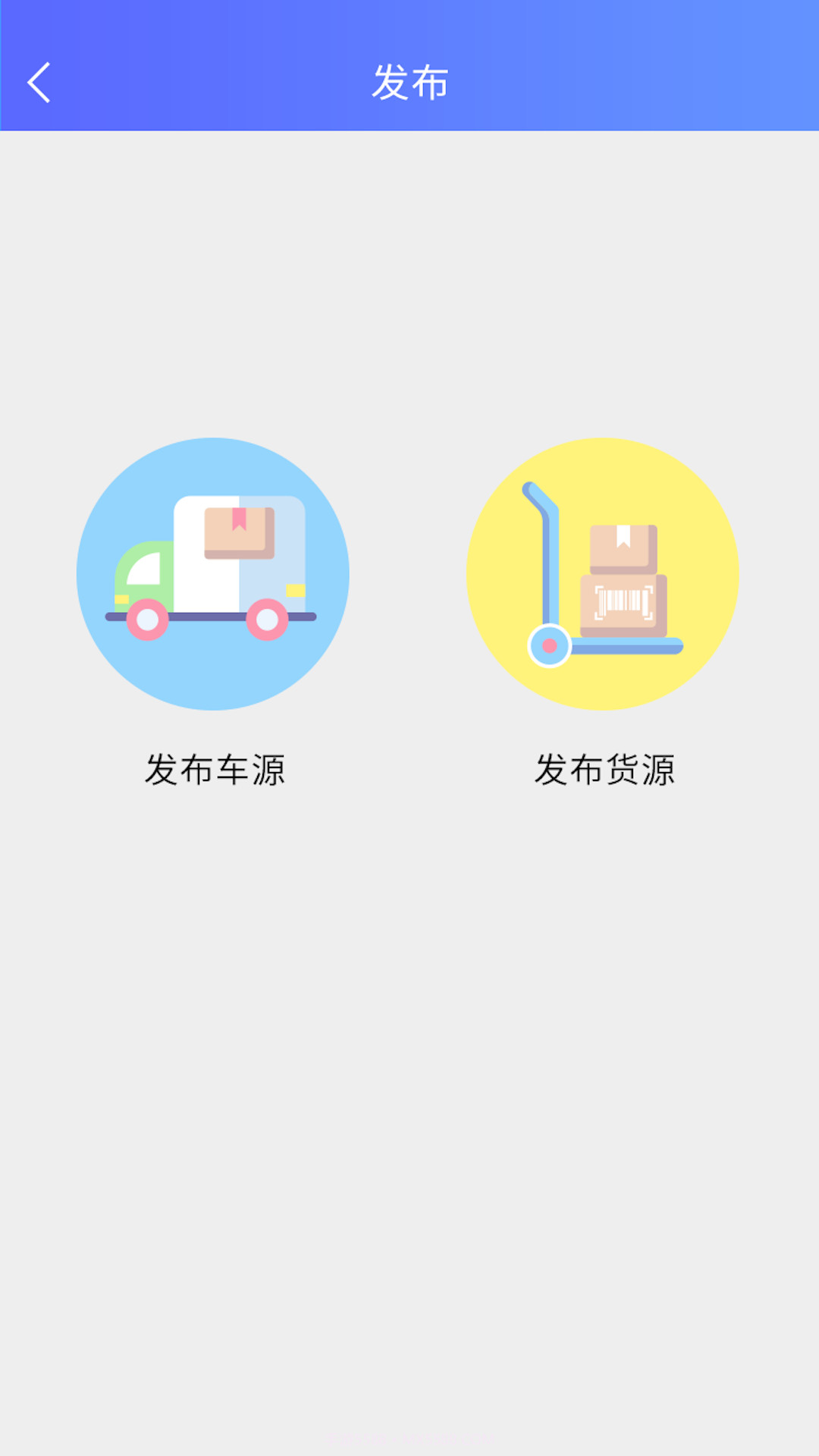Click the truck wheels in the vehicle icon
Screen dimensions: 819x1456
point(146,622)
